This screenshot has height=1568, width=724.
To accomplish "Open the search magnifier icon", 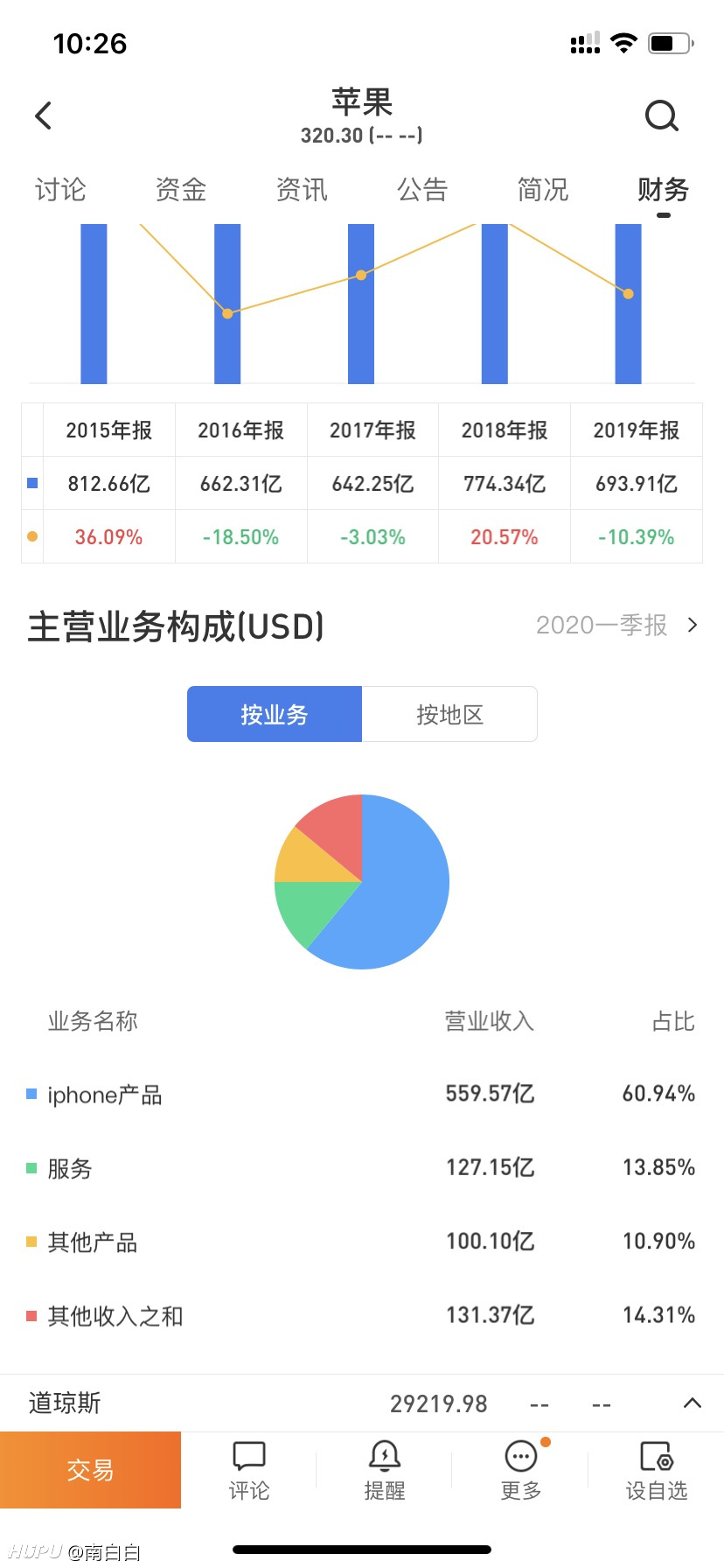I will click(x=662, y=115).
